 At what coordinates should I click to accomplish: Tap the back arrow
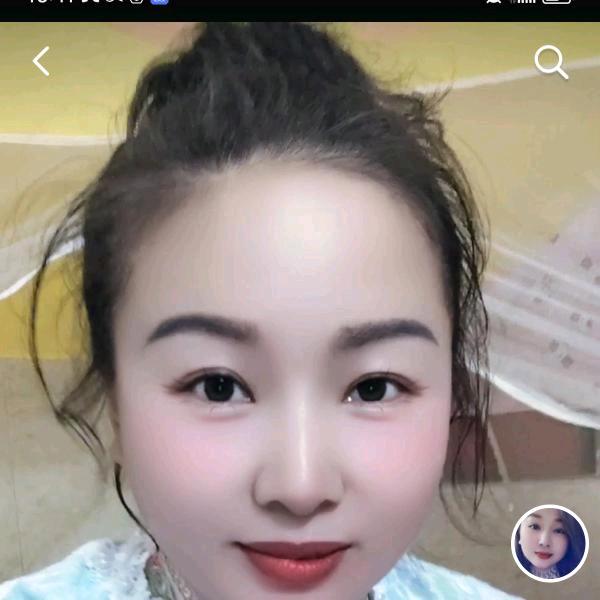[x=41, y=62]
